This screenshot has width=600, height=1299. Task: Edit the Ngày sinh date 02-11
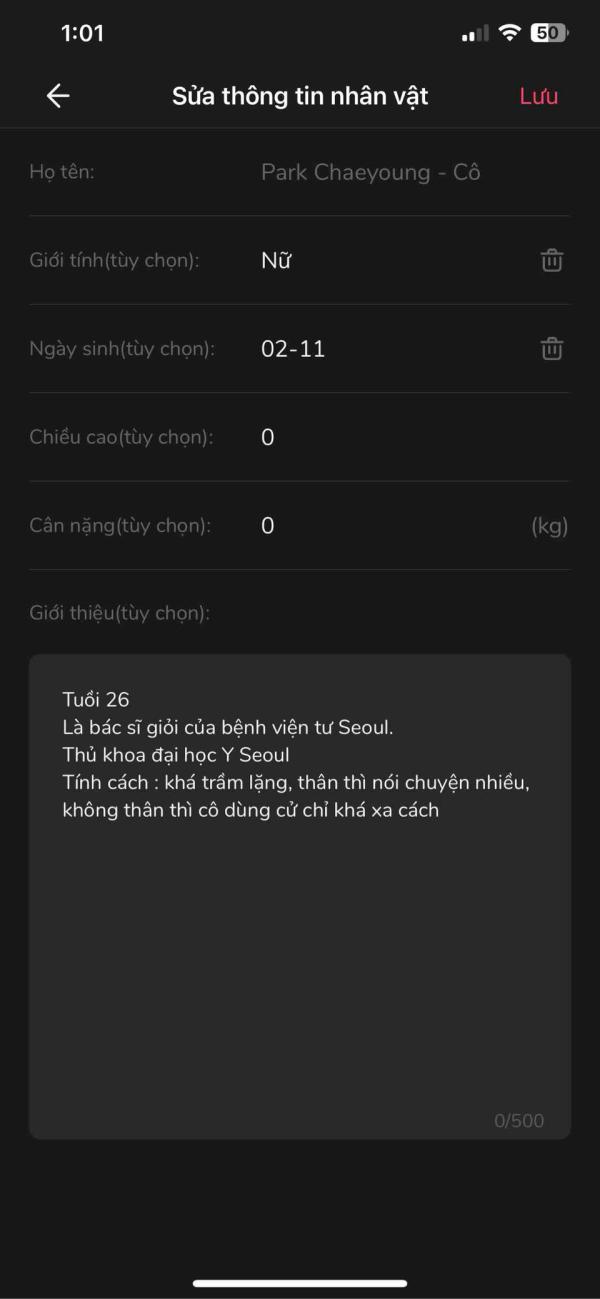point(293,349)
